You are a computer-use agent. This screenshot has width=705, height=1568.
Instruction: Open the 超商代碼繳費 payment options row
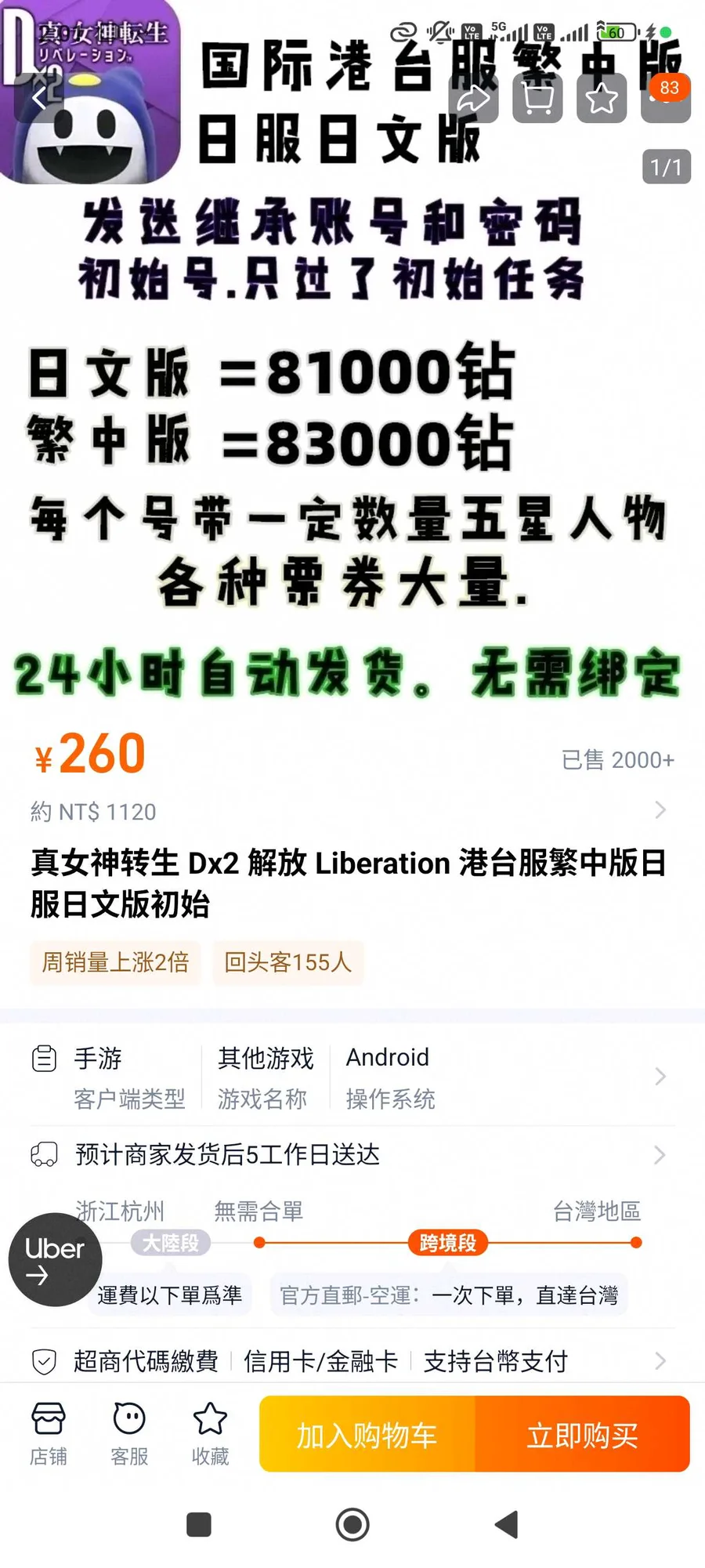point(352,1361)
